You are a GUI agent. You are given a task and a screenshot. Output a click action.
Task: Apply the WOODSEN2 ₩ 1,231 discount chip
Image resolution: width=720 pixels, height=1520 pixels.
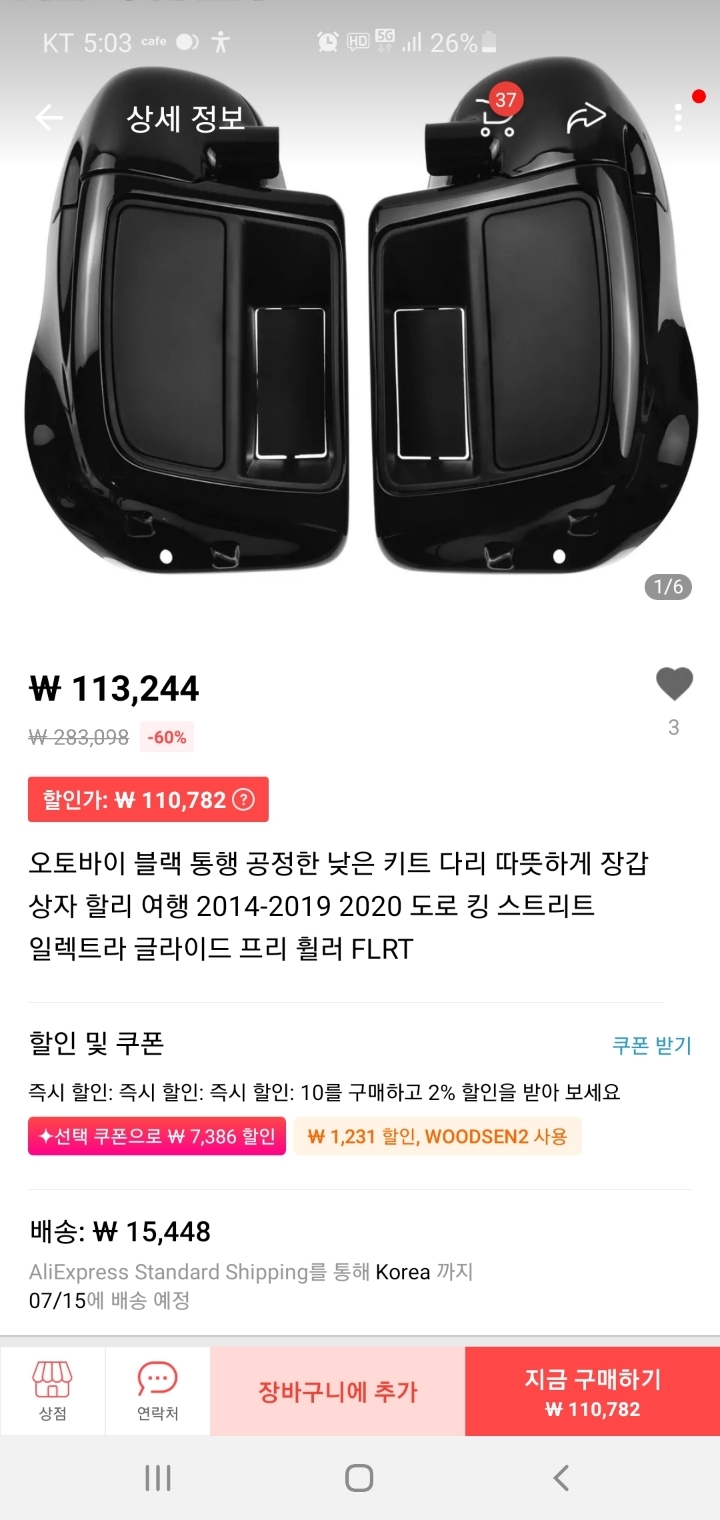pyautogui.click(x=437, y=1136)
